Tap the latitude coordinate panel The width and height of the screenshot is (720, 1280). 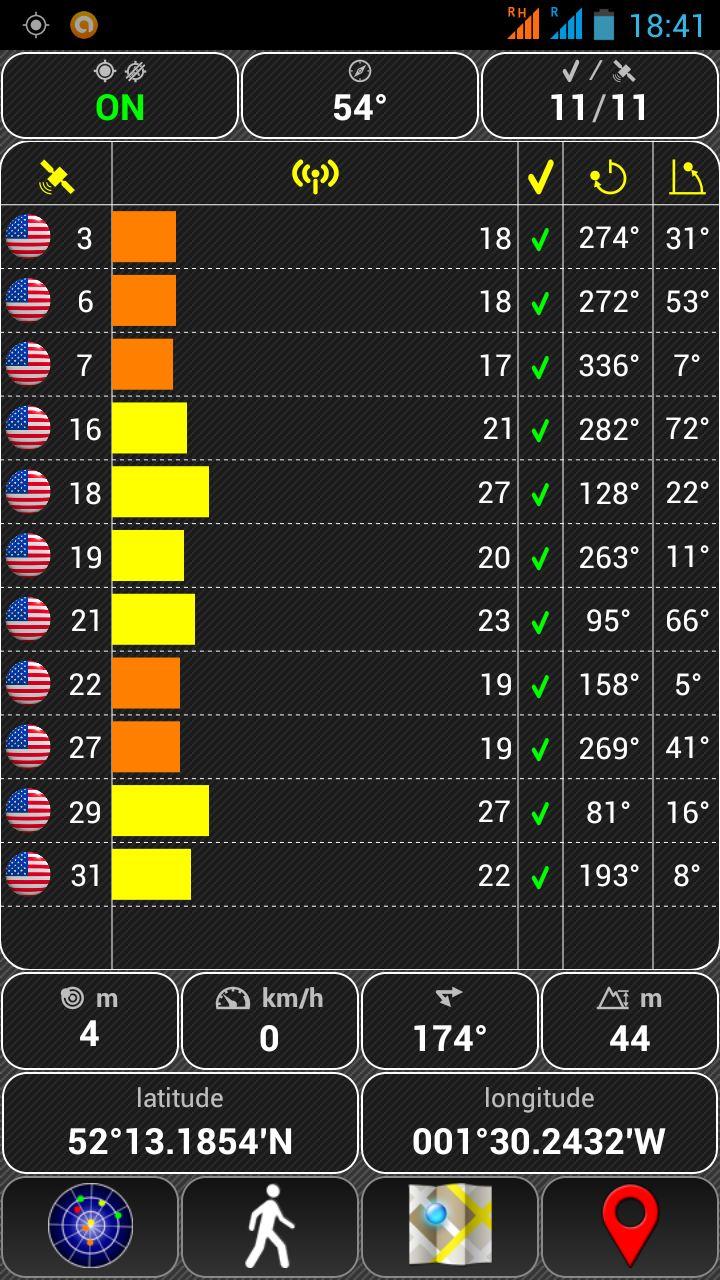[180, 1123]
